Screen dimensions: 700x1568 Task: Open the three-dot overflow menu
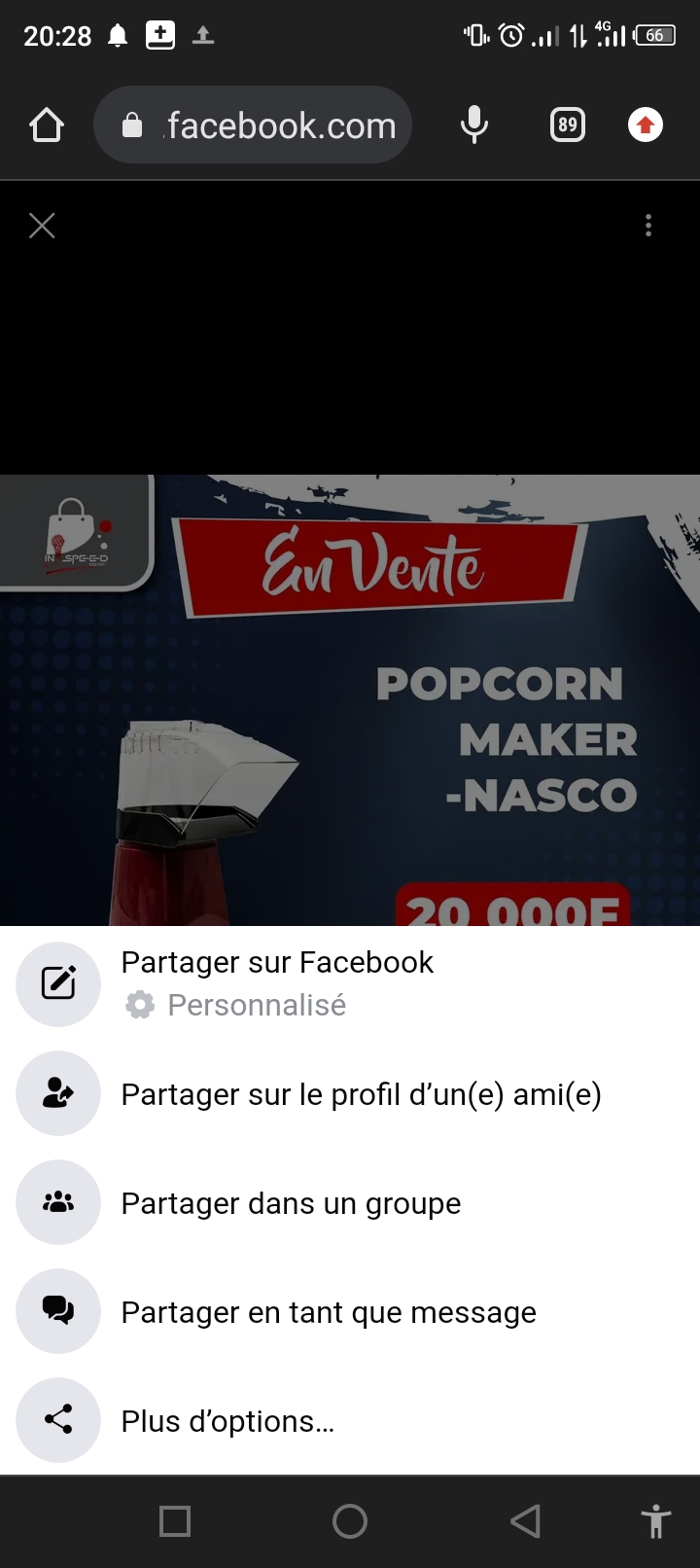pos(648,226)
